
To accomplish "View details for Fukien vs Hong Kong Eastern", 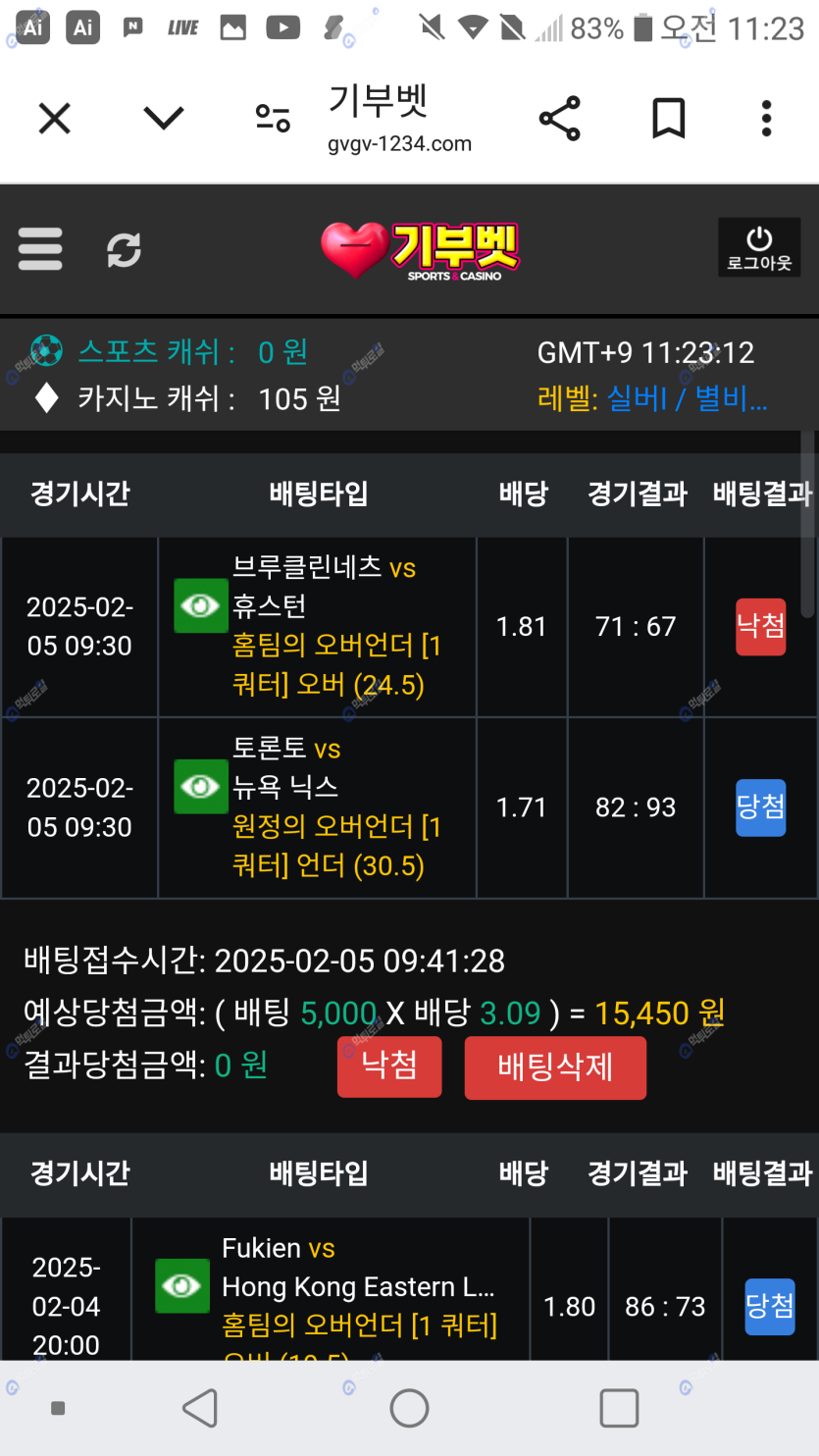I will (x=182, y=1286).
